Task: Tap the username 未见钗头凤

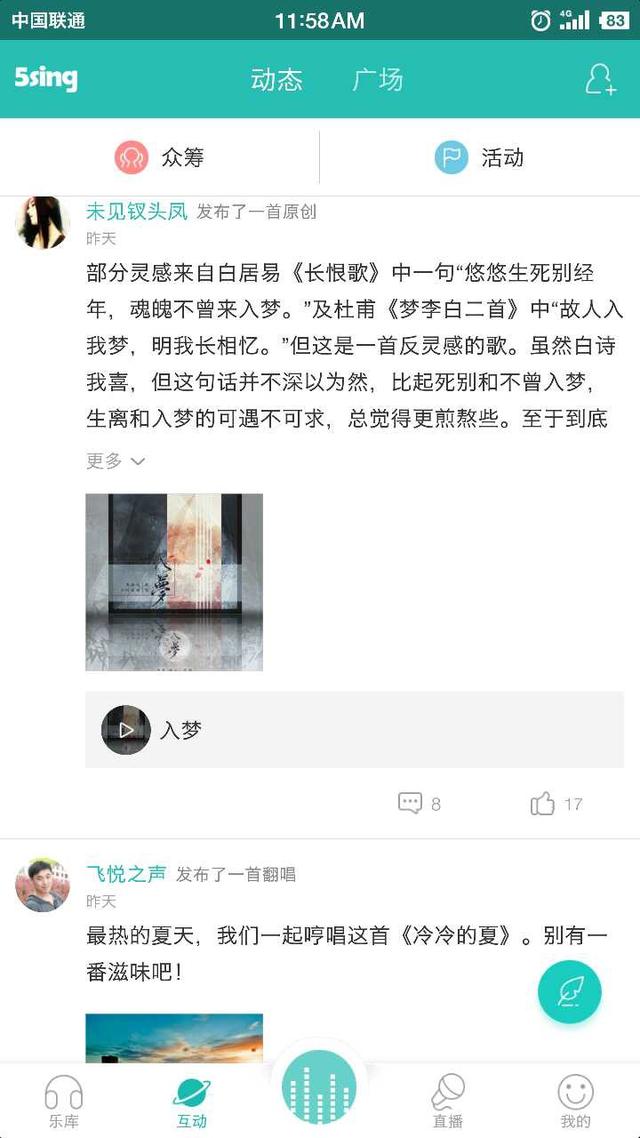Action: pos(137,211)
